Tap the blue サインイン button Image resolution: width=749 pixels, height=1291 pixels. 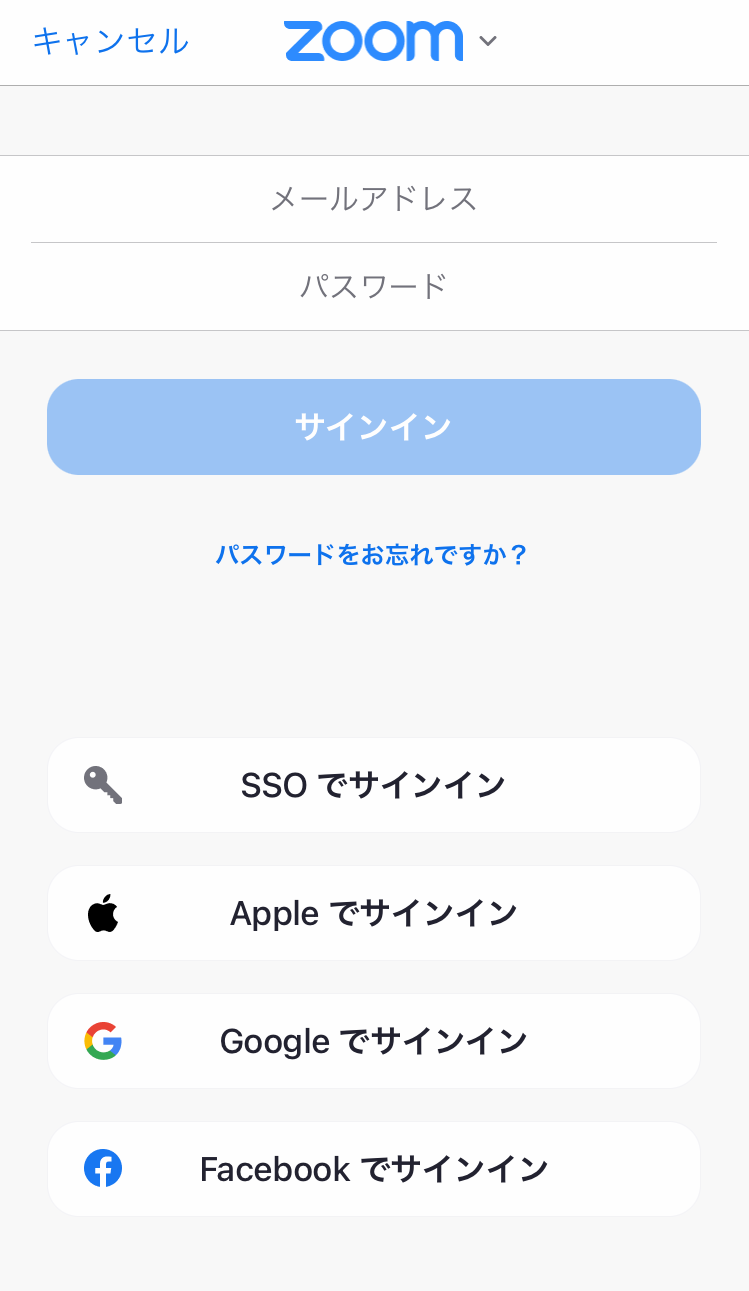pos(374,427)
